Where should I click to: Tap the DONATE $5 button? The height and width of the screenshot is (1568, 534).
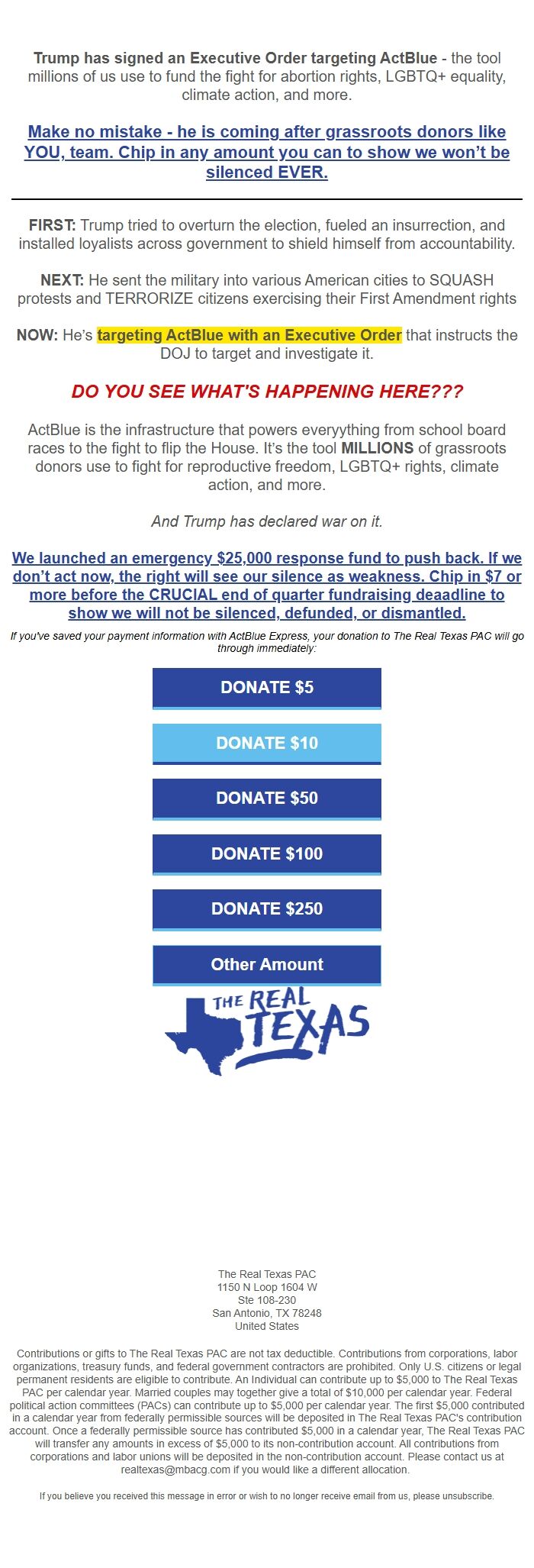coord(267,688)
